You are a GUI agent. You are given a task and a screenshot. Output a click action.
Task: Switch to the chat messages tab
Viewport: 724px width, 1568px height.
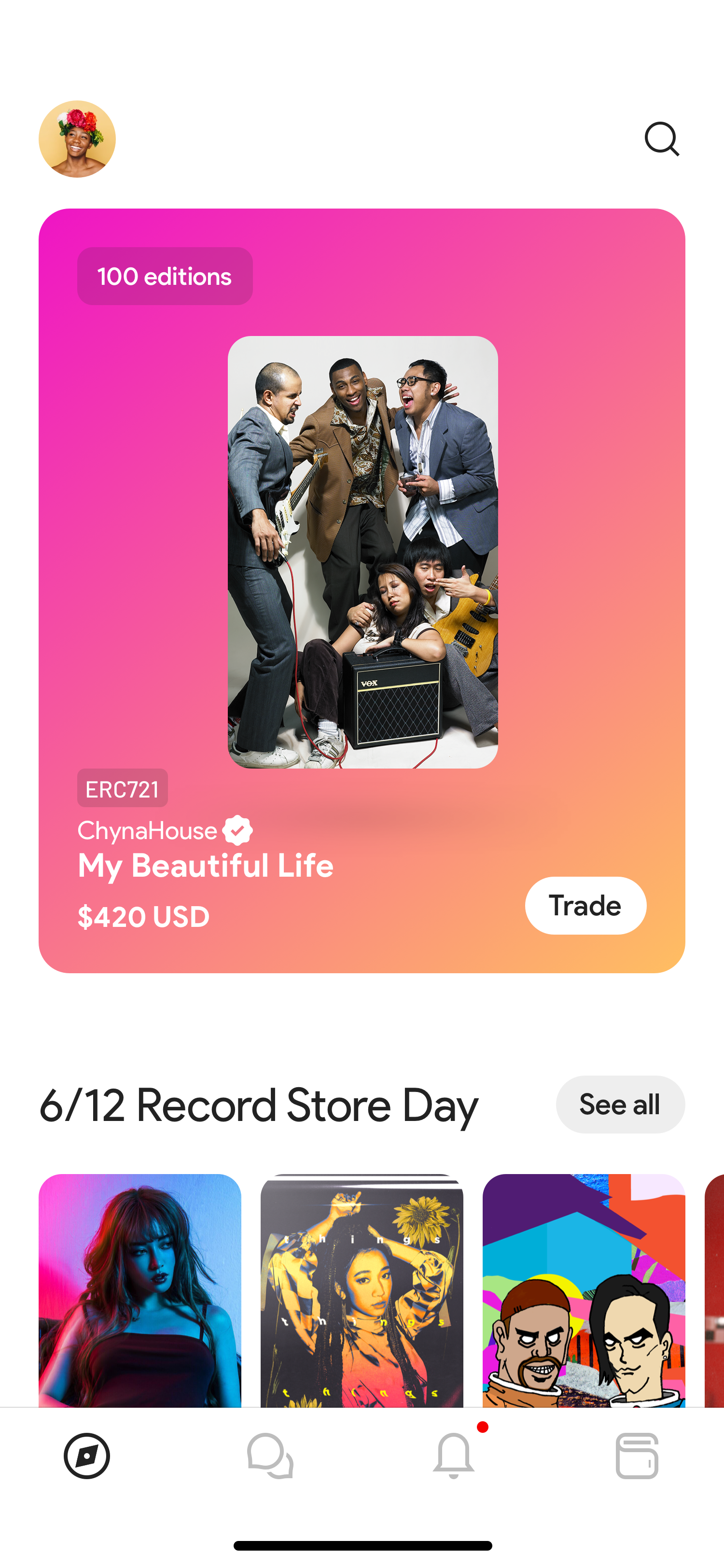click(270, 1456)
